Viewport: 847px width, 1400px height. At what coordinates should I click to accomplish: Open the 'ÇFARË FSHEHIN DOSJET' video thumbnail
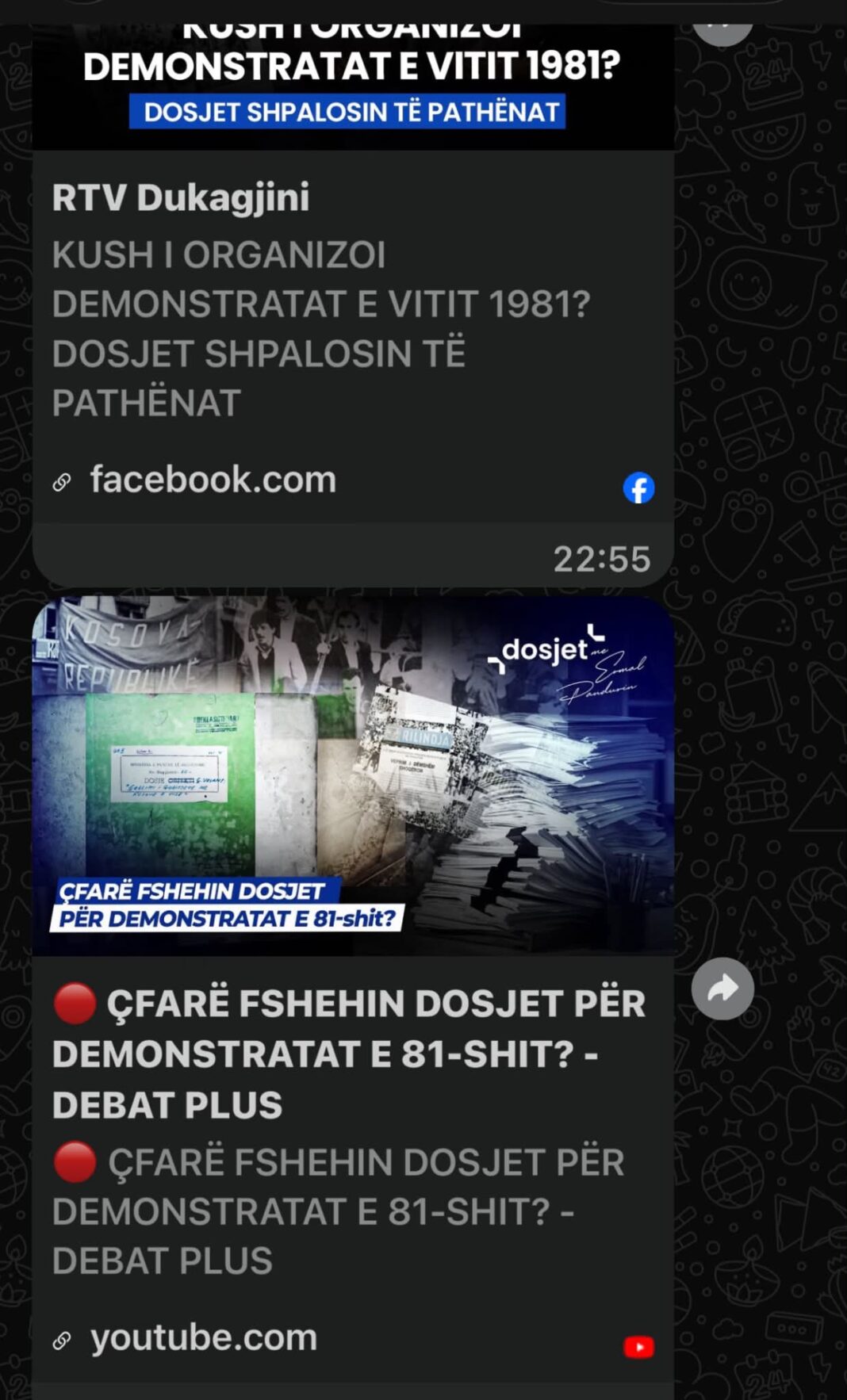coord(353,776)
